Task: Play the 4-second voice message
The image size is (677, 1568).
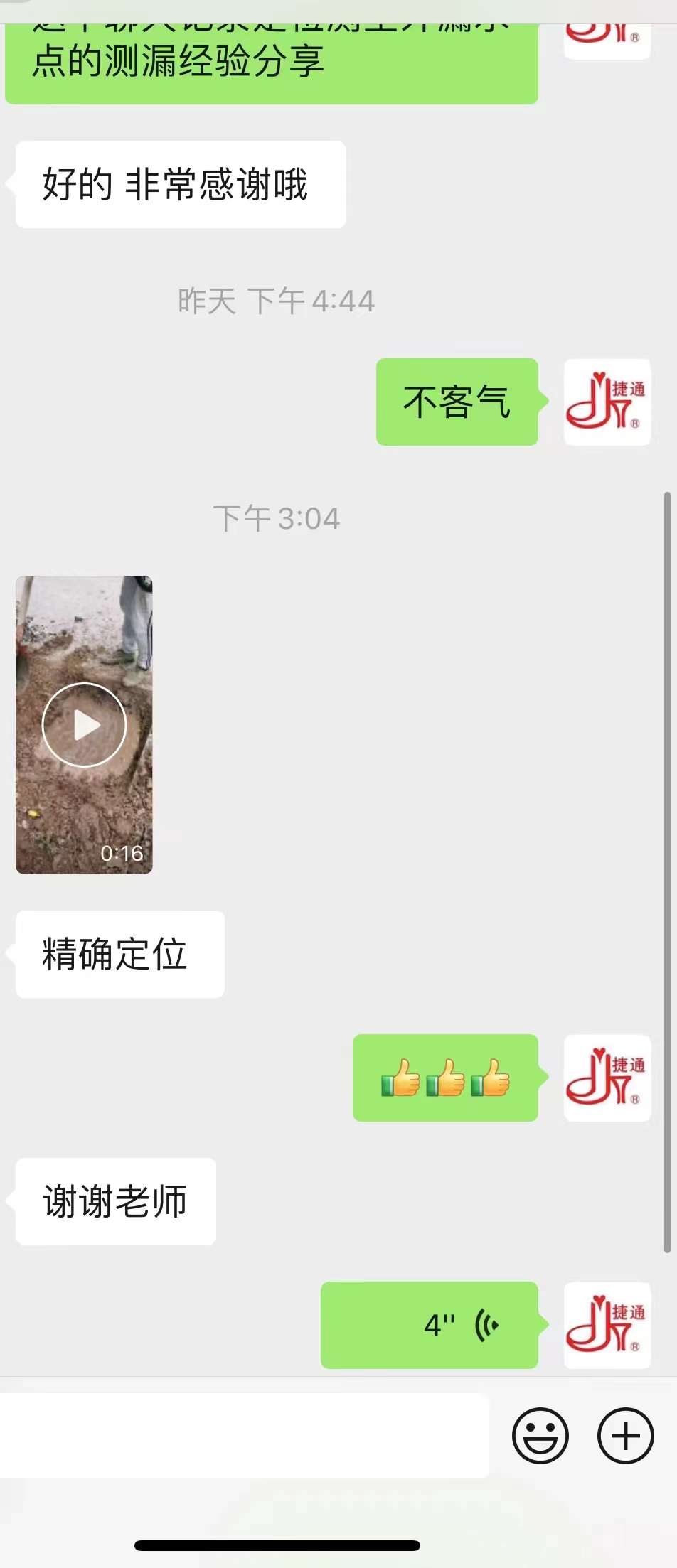Action: coord(429,1325)
